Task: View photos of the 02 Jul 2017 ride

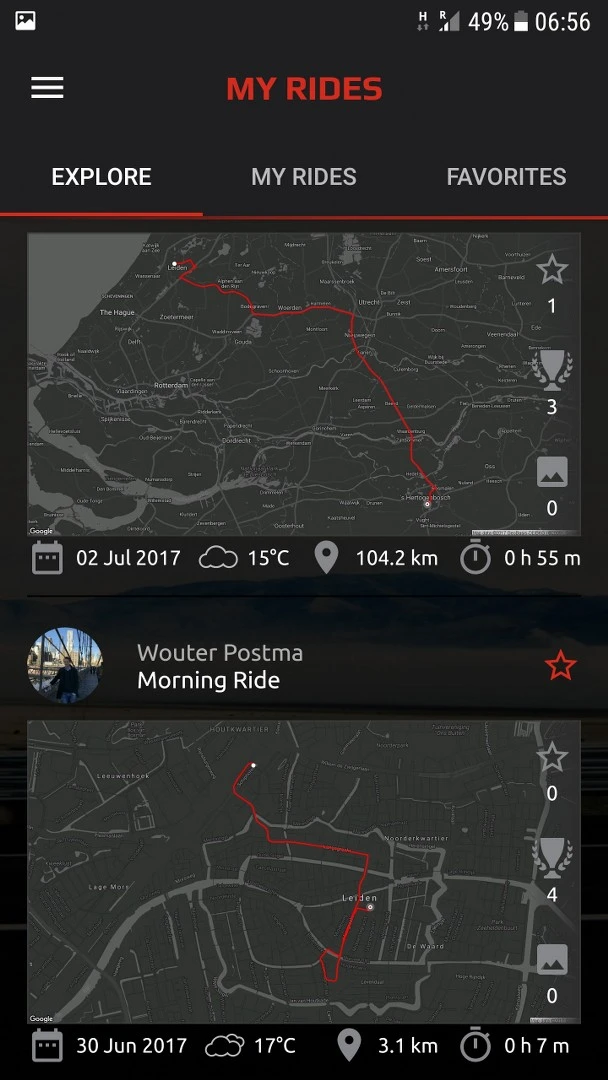Action: (552, 472)
